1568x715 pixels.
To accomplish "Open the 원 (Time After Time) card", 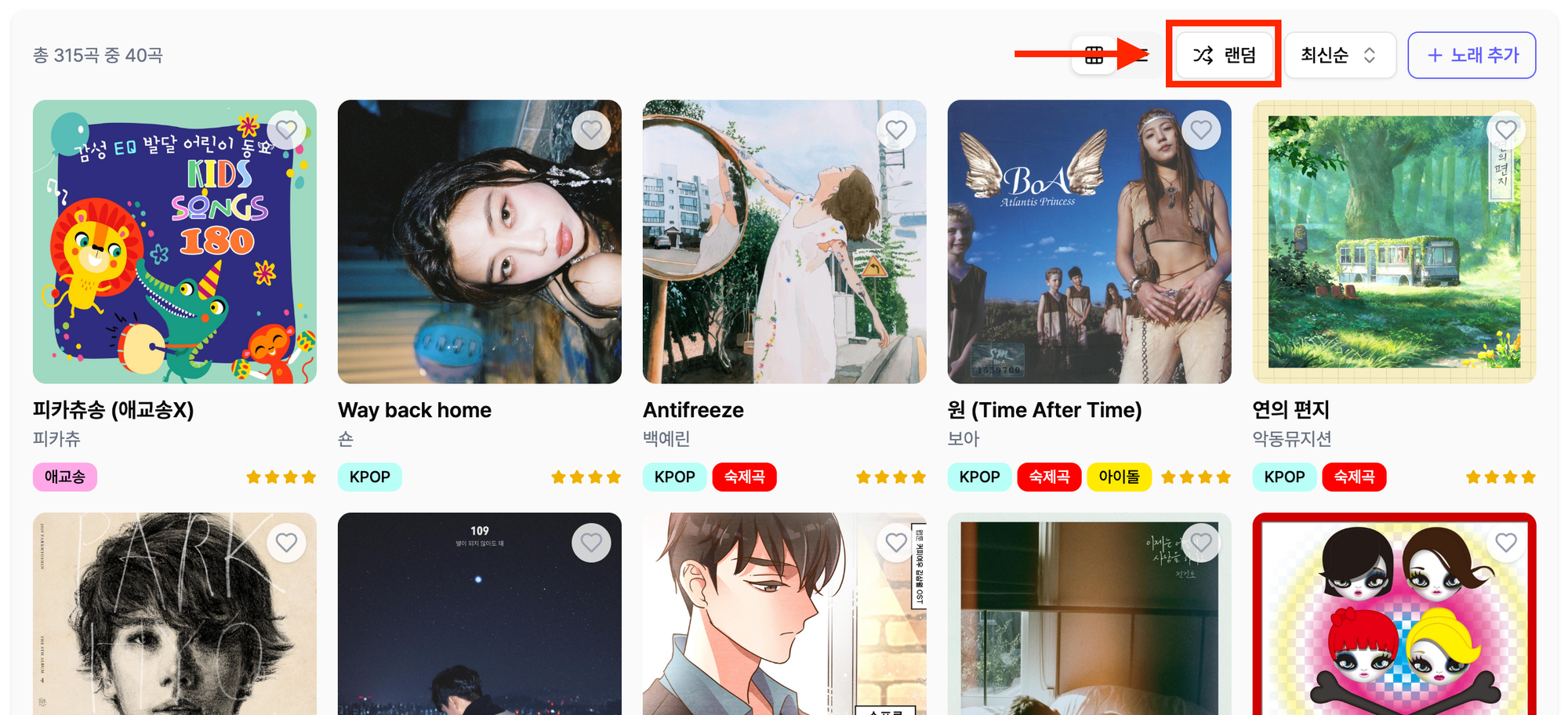I will 1089,241.
